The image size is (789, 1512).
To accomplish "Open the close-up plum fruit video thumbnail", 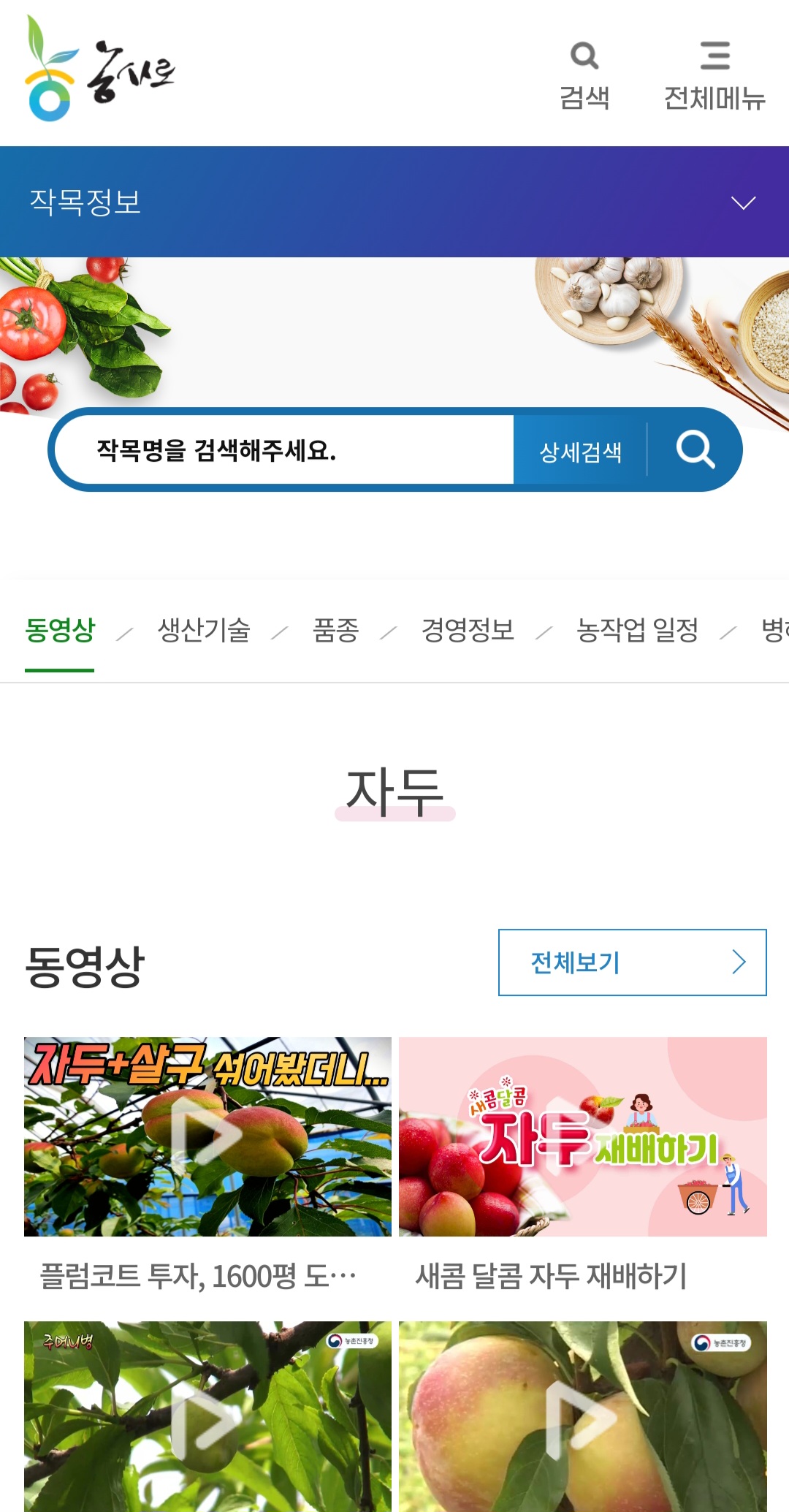I will [582, 1416].
